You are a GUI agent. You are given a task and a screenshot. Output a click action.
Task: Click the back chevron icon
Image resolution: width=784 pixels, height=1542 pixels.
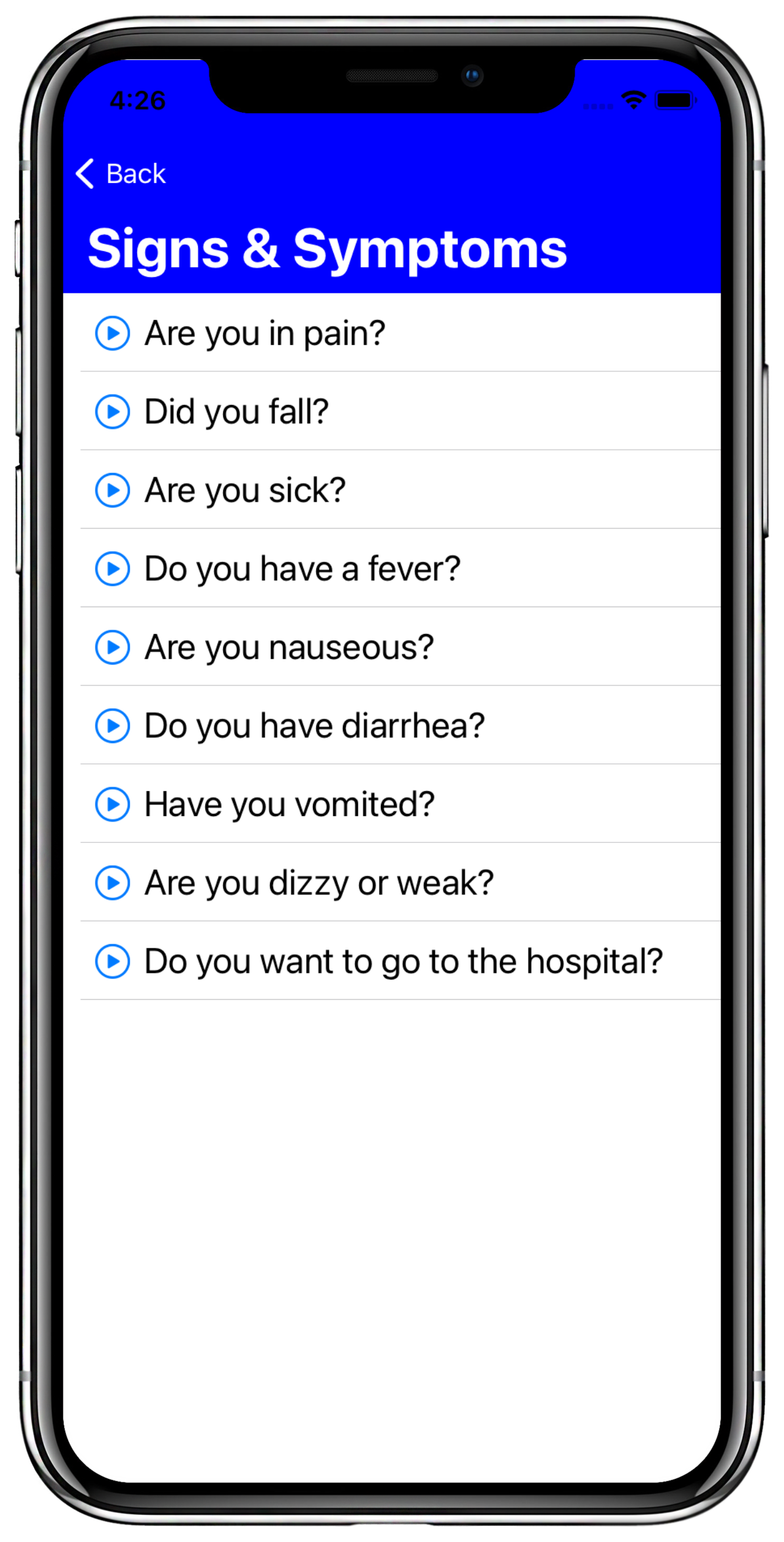click(x=85, y=173)
